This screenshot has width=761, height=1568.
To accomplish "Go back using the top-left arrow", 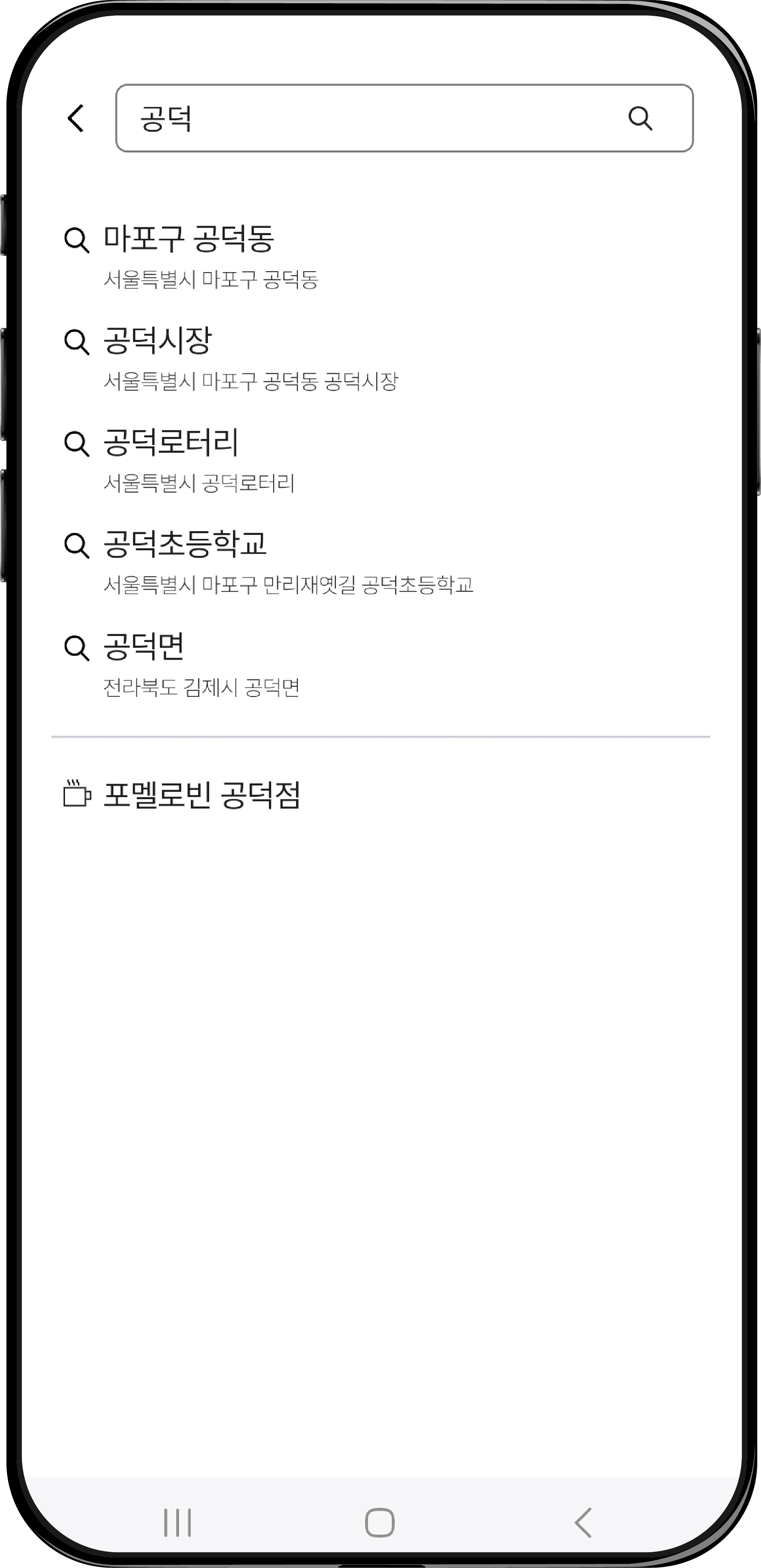I will 76,118.
